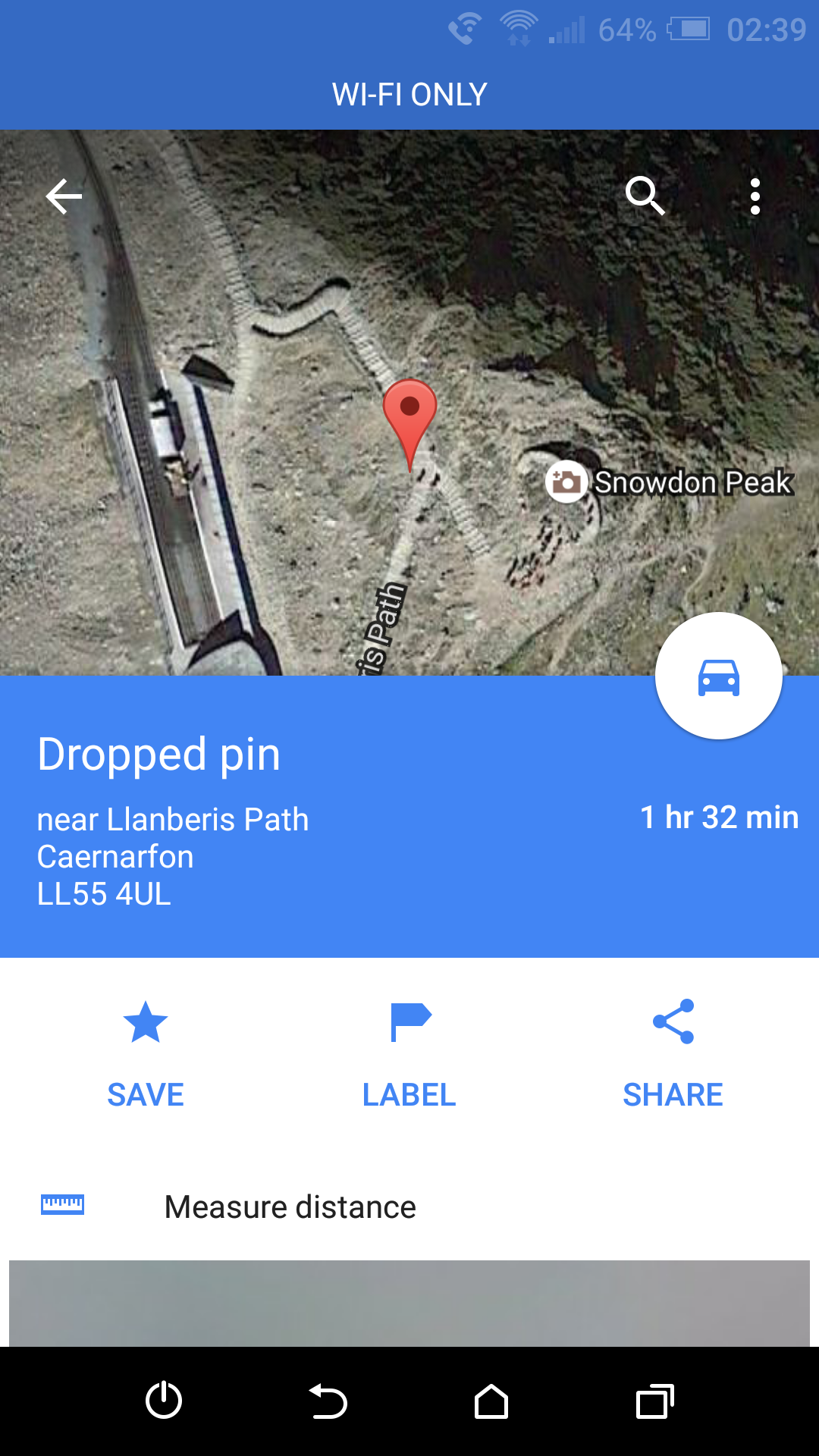Open the street view photo preview
This screenshot has width=819, height=1456.
409,1304
